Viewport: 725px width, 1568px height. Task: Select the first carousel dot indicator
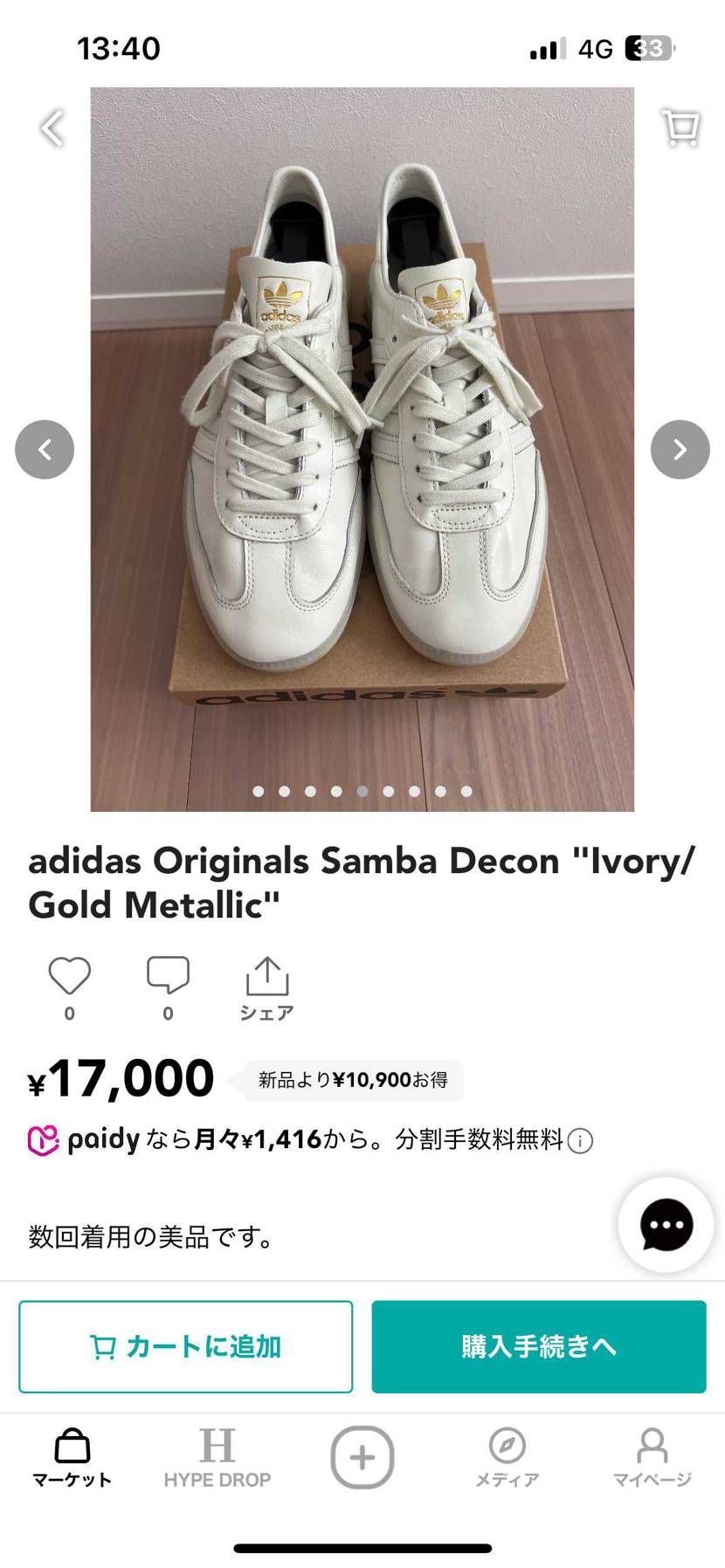(x=258, y=792)
